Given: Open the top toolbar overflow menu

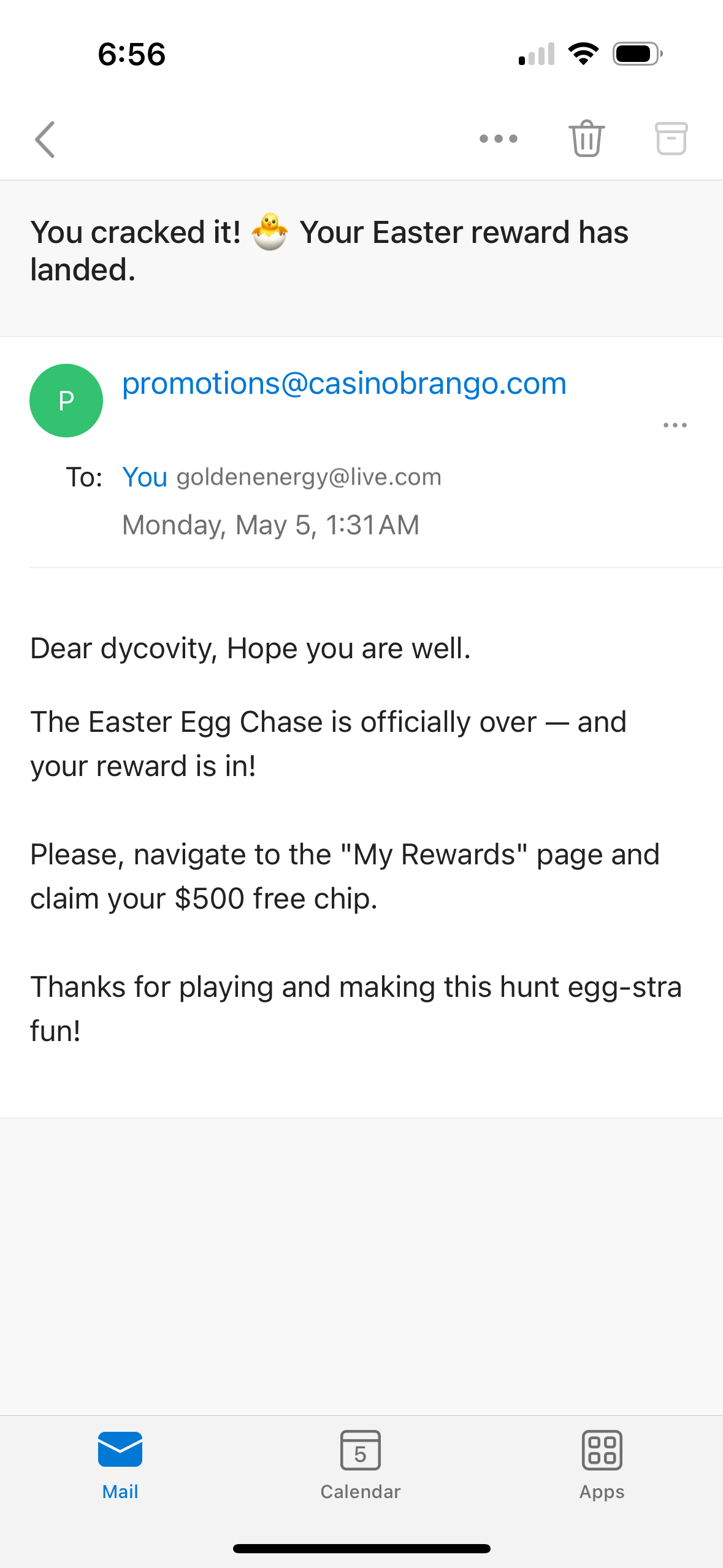Looking at the screenshot, I should 498,139.
